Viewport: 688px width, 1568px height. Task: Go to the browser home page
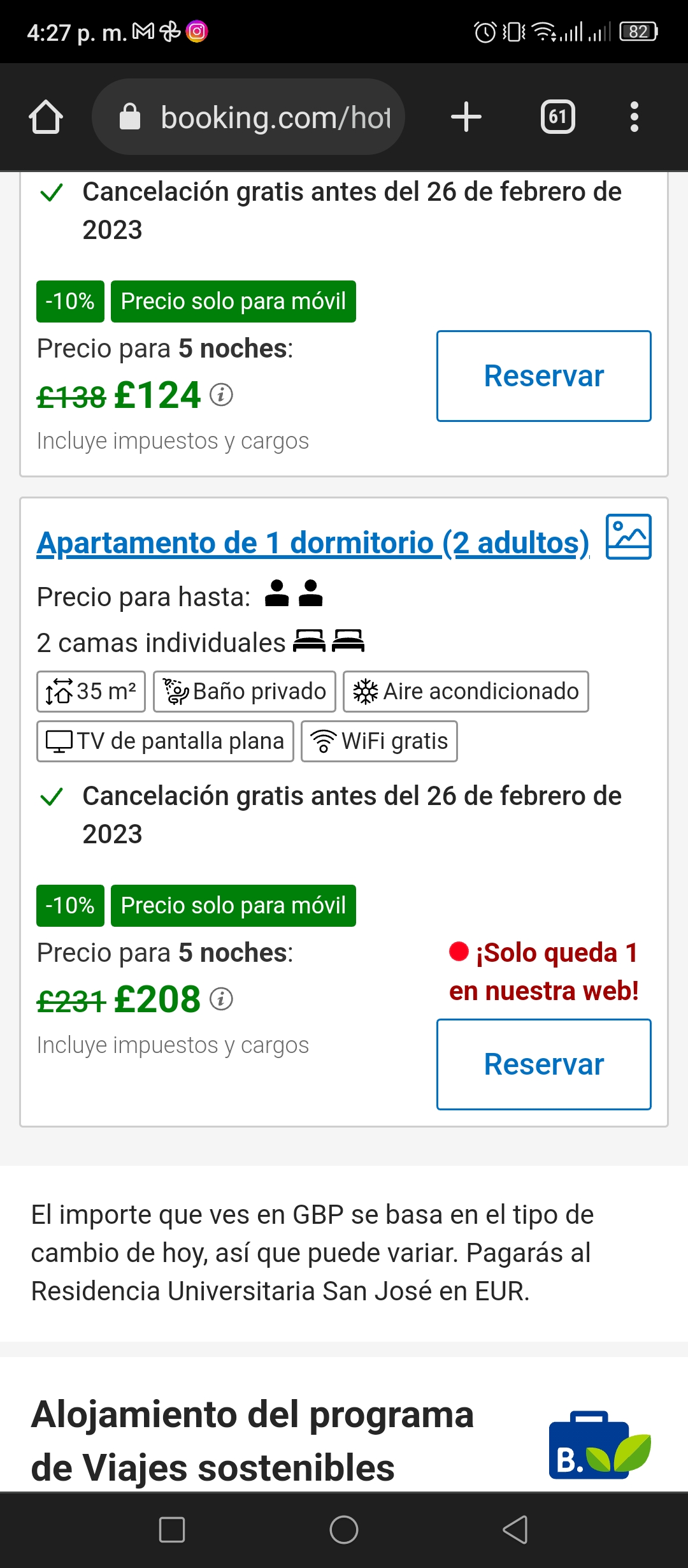tap(46, 117)
